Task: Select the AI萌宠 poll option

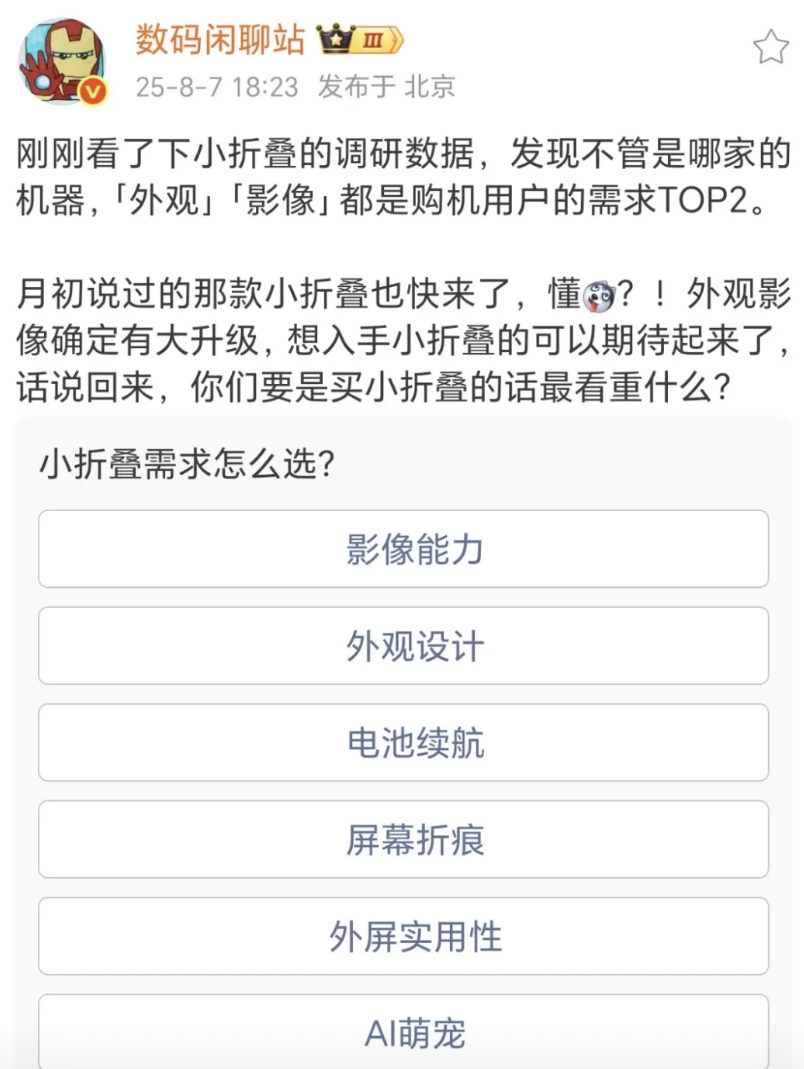Action: click(404, 1032)
